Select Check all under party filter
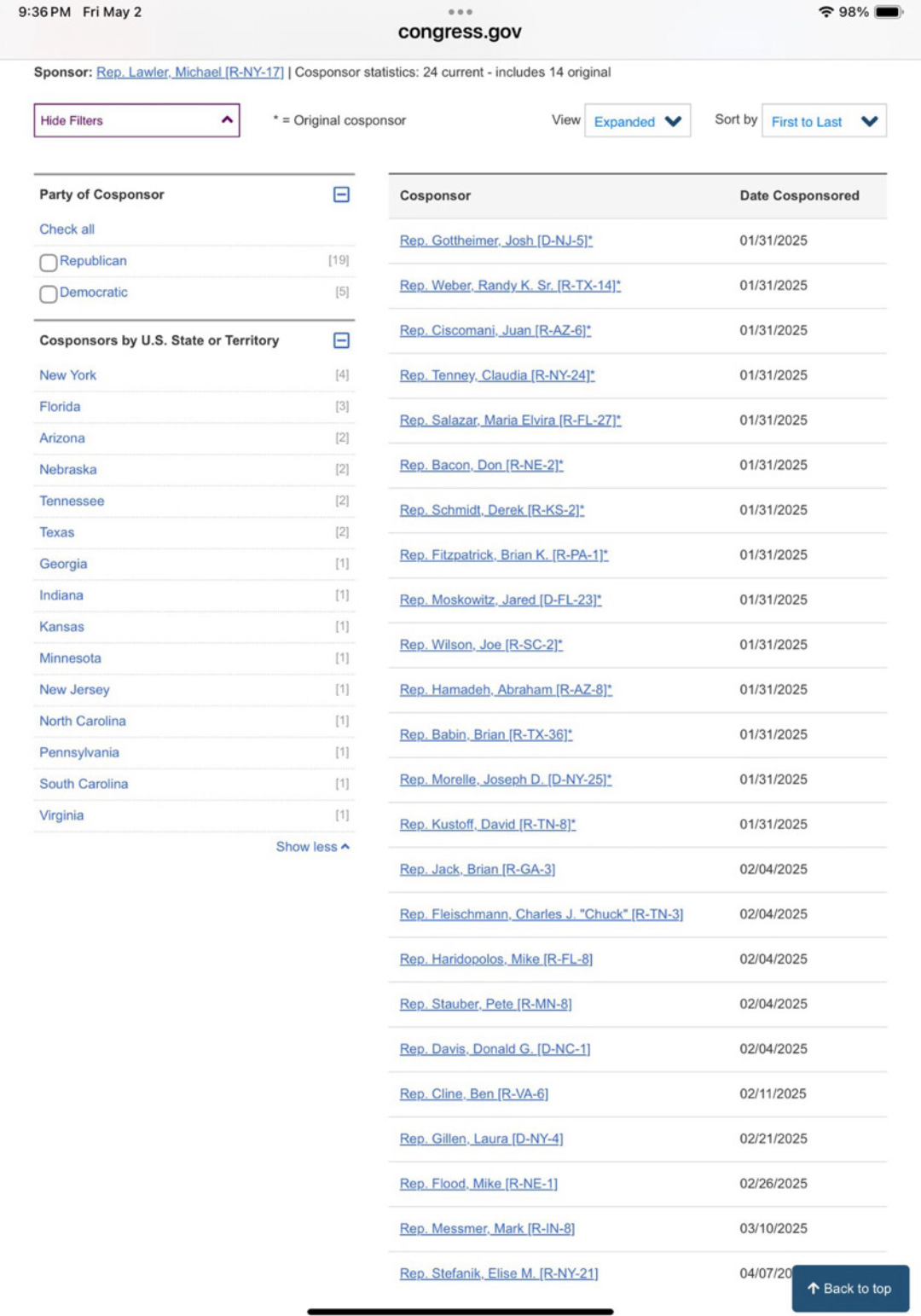The height and width of the screenshot is (1316, 921). click(x=67, y=229)
